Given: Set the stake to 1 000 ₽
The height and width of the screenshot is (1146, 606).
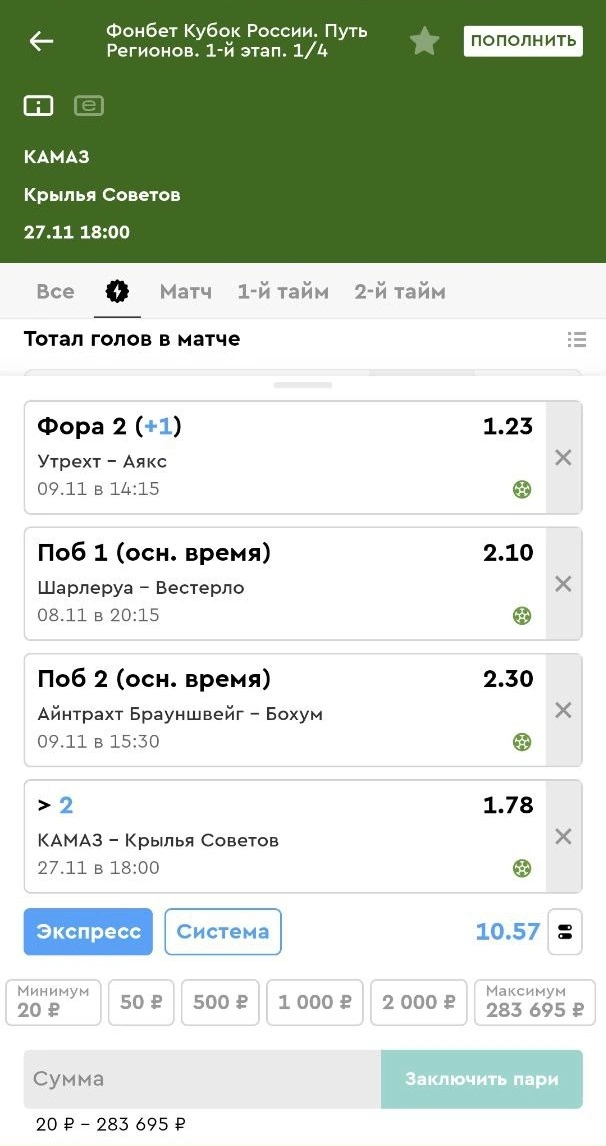Looking at the screenshot, I should pyautogui.click(x=314, y=1002).
